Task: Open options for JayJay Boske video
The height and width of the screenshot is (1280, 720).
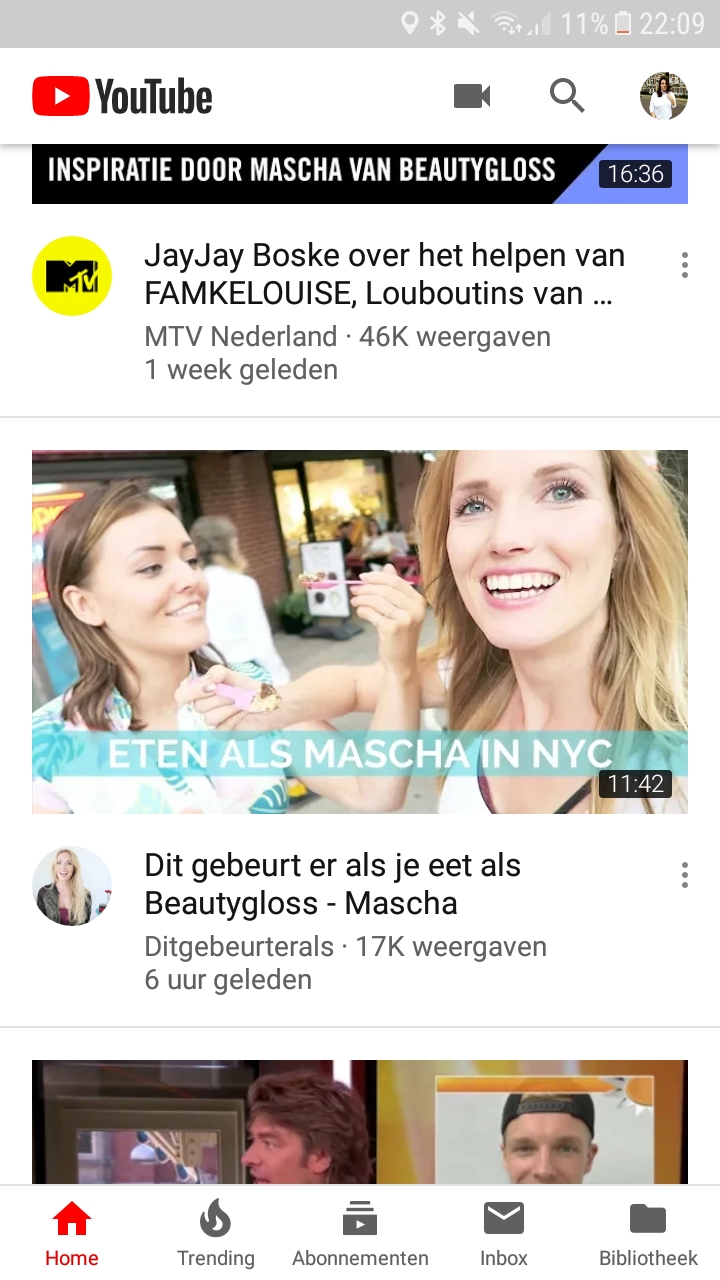Action: tap(685, 265)
